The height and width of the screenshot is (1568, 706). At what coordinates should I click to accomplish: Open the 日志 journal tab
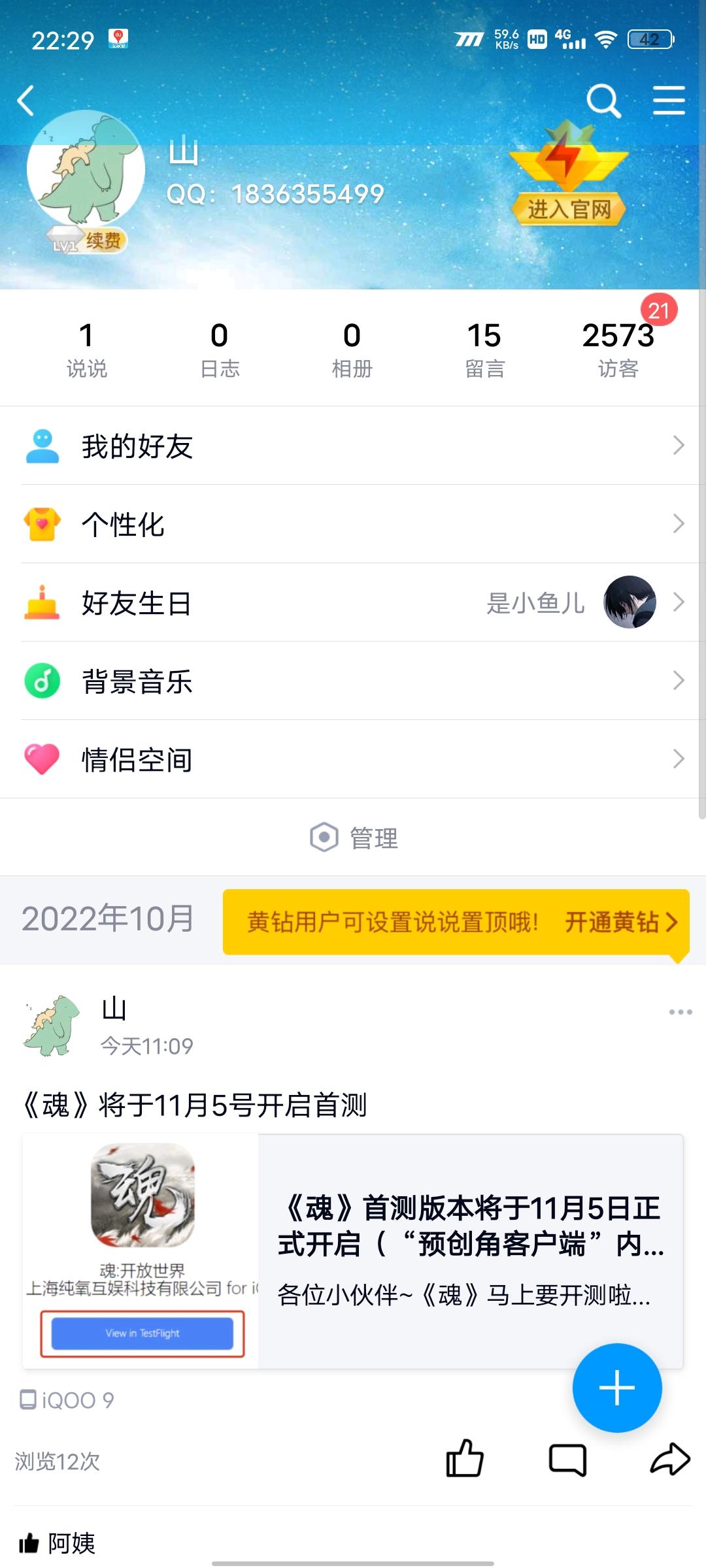220,350
